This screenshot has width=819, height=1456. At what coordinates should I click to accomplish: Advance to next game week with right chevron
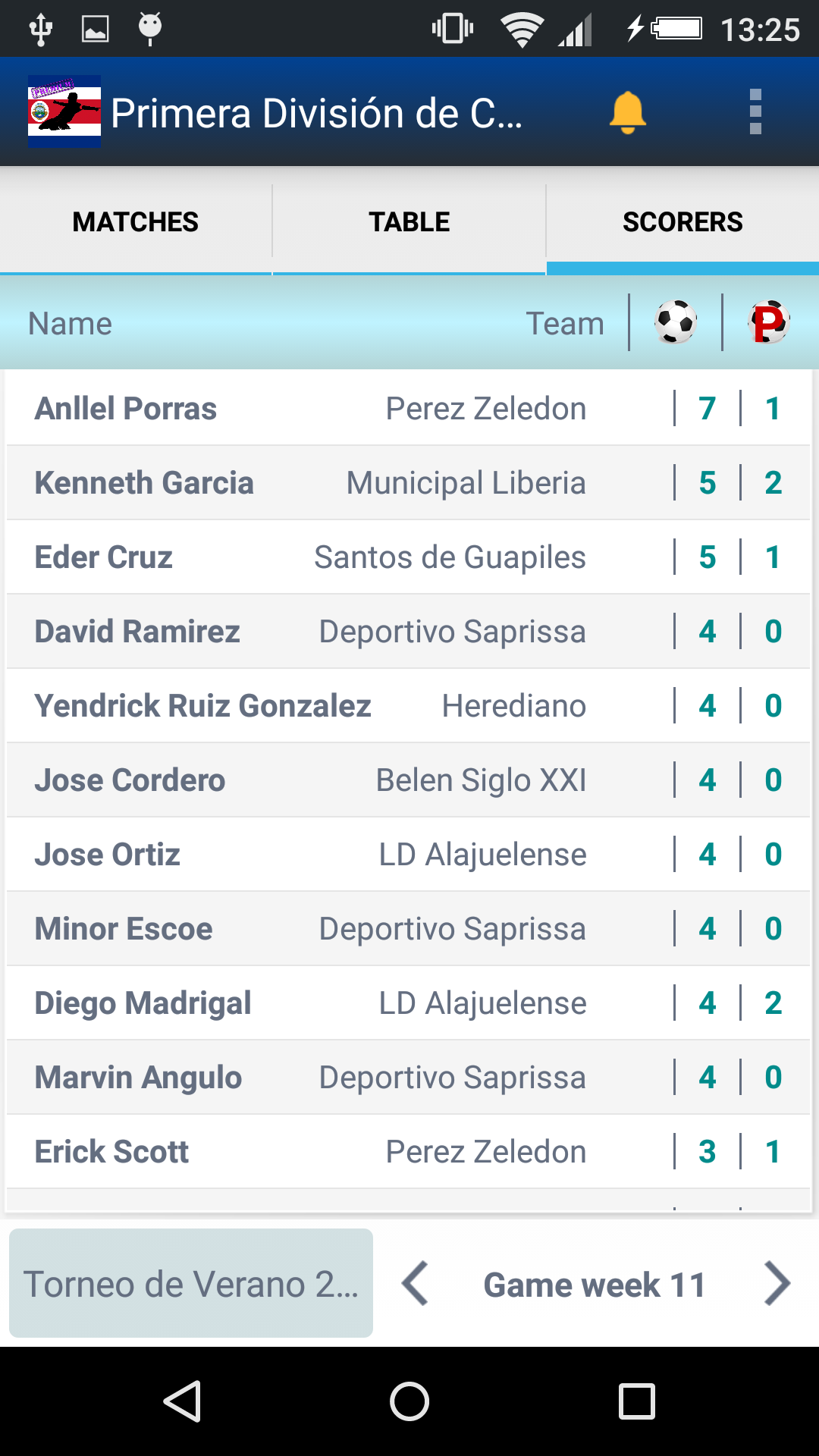[x=778, y=1283]
